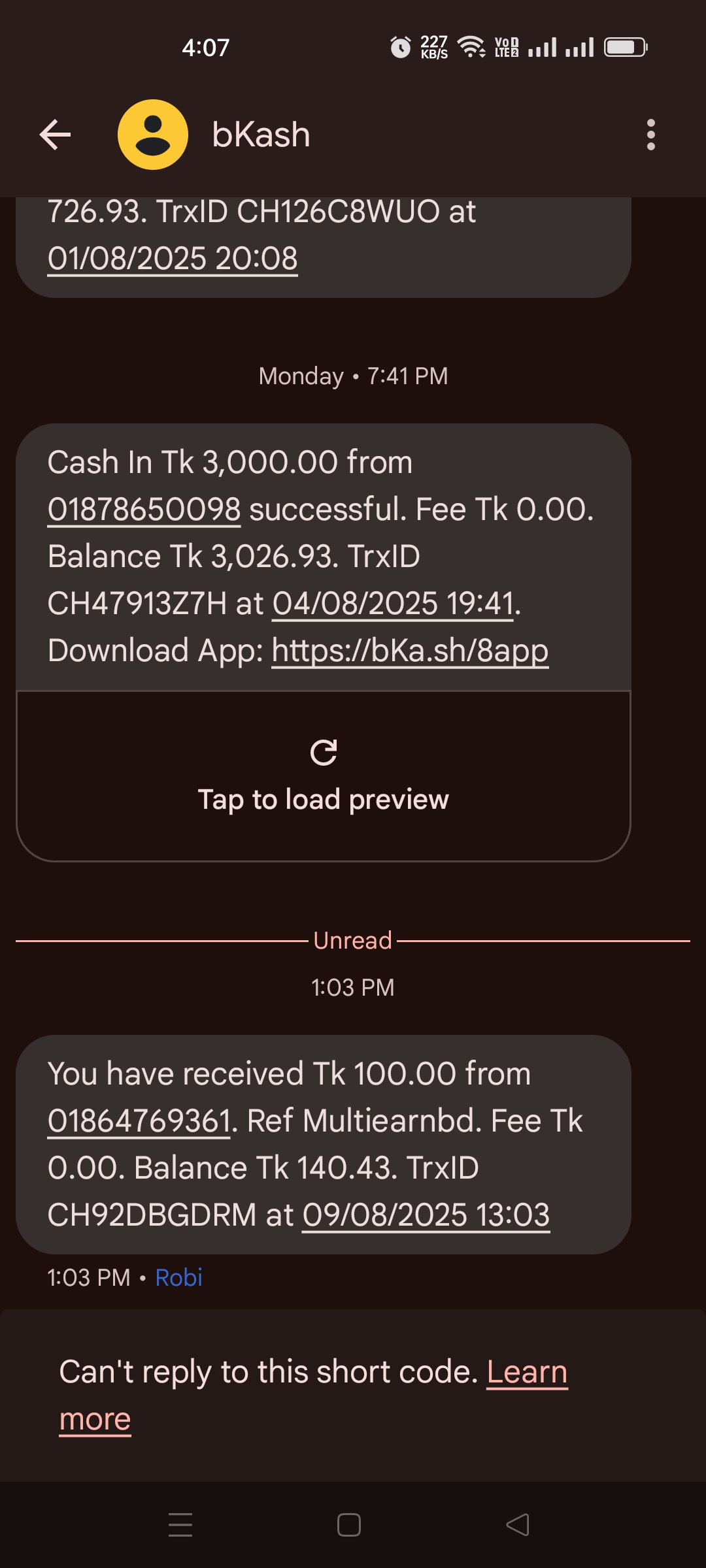This screenshot has height=1568, width=706.
Task: Open the bKash contact avatar
Action: 153,135
